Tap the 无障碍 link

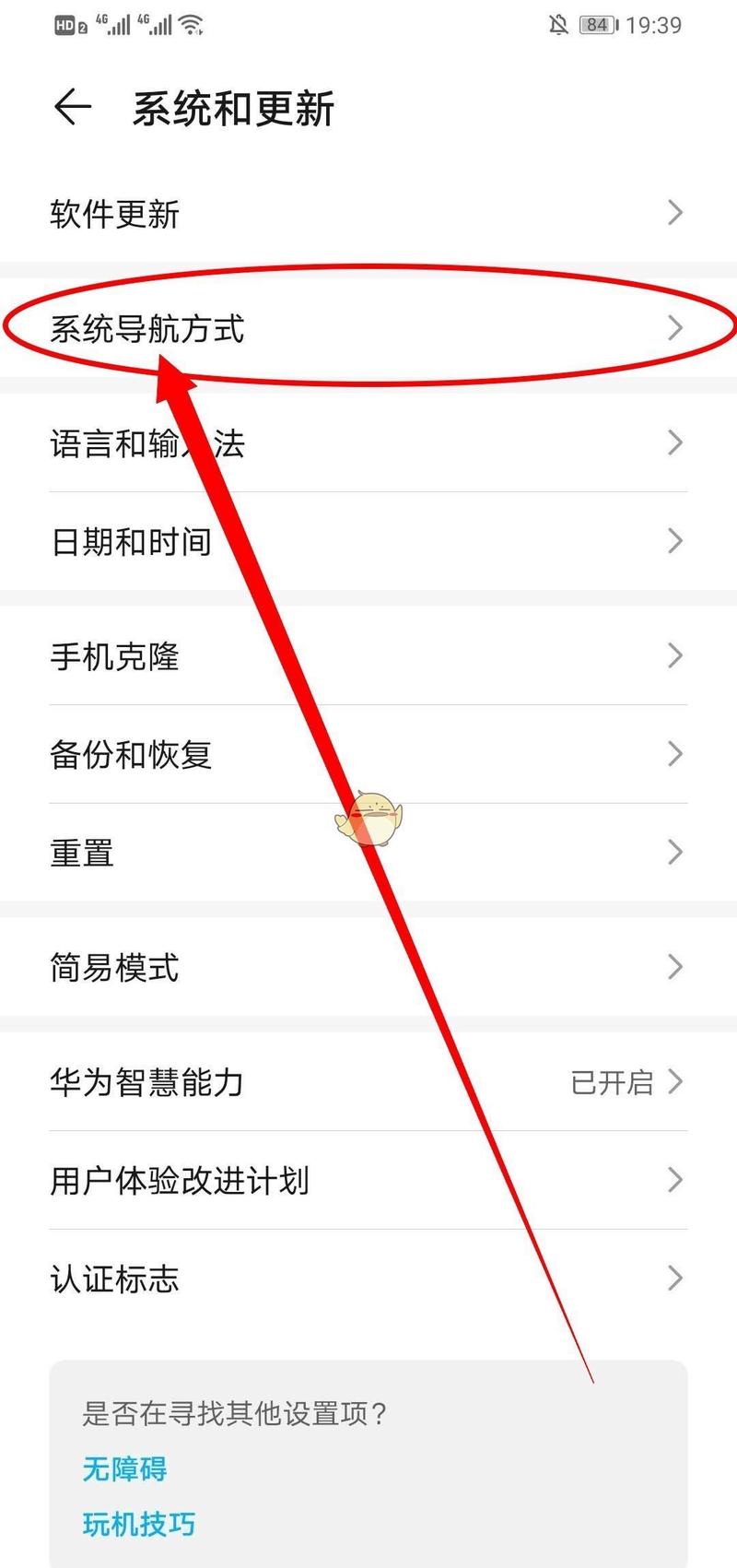124,1468
